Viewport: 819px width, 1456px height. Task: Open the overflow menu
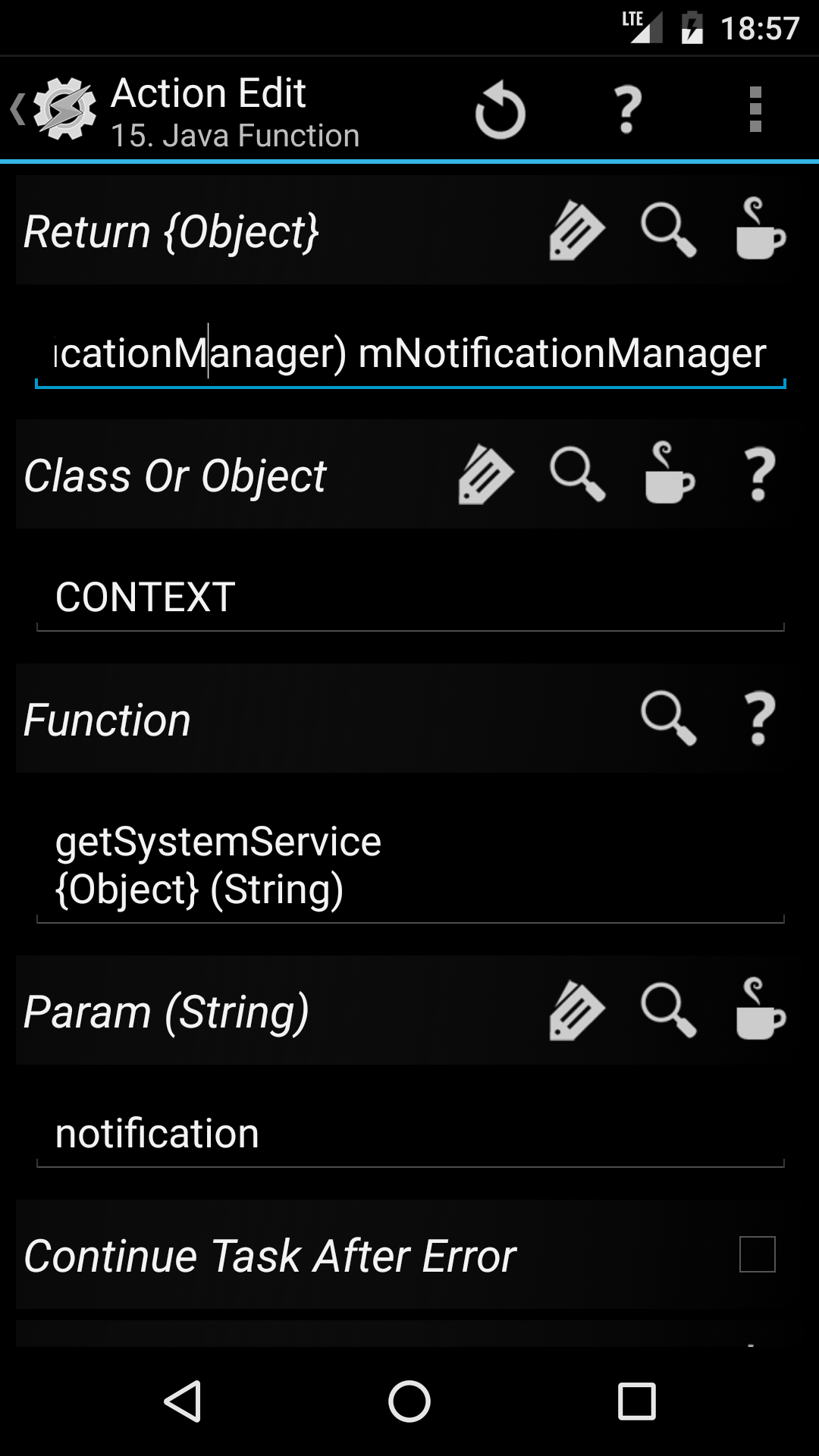(x=755, y=110)
